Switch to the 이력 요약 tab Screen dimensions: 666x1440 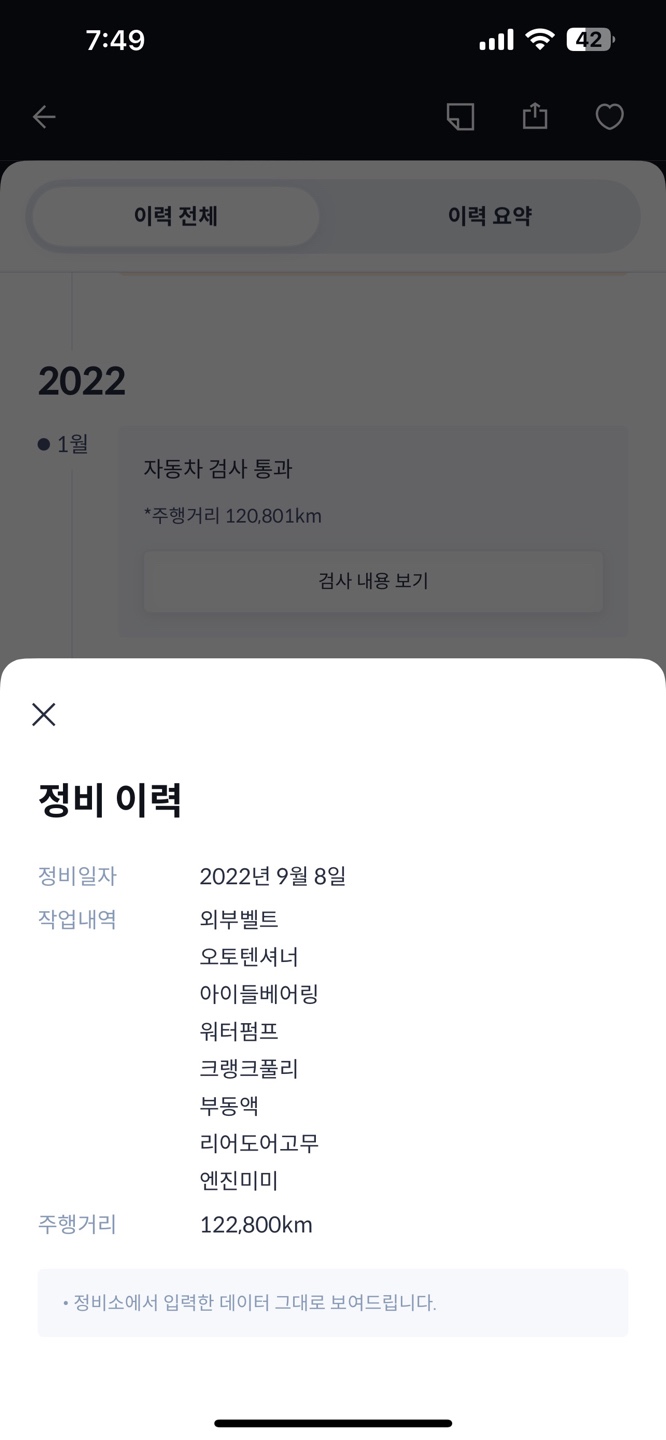point(489,216)
